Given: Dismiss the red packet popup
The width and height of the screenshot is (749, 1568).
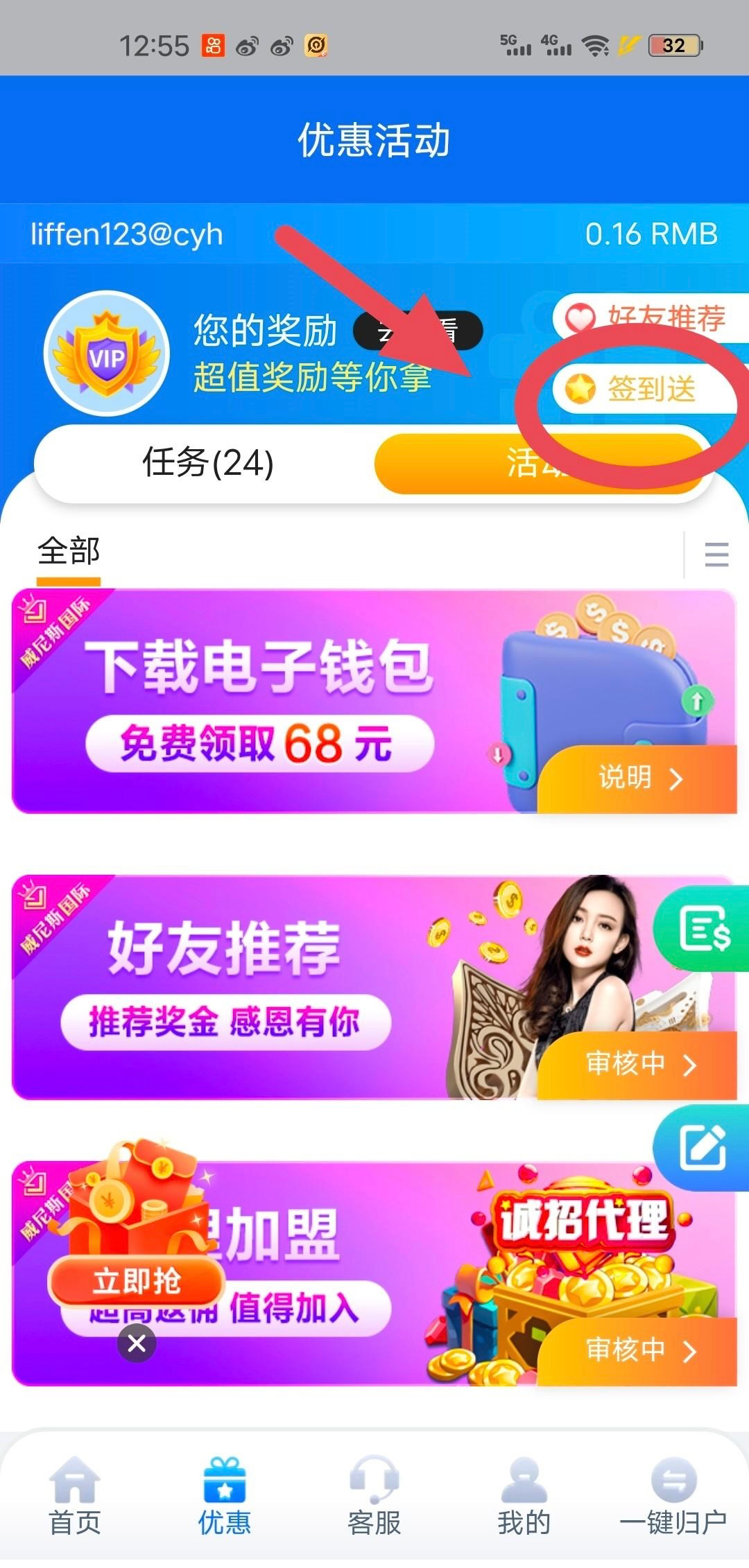Looking at the screenshot, I should pyautogui.click(x=137, y=1343).
